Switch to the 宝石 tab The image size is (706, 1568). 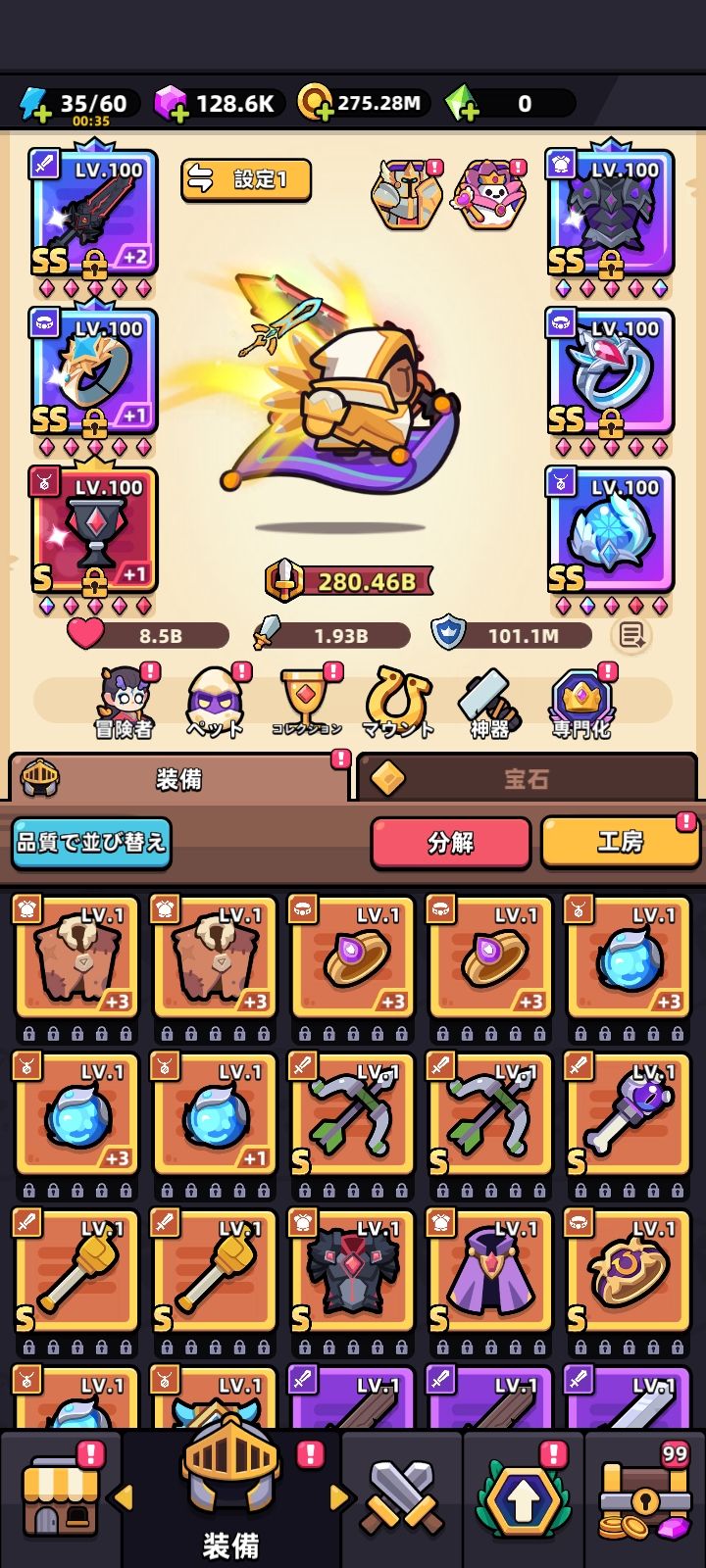(527, 778)
